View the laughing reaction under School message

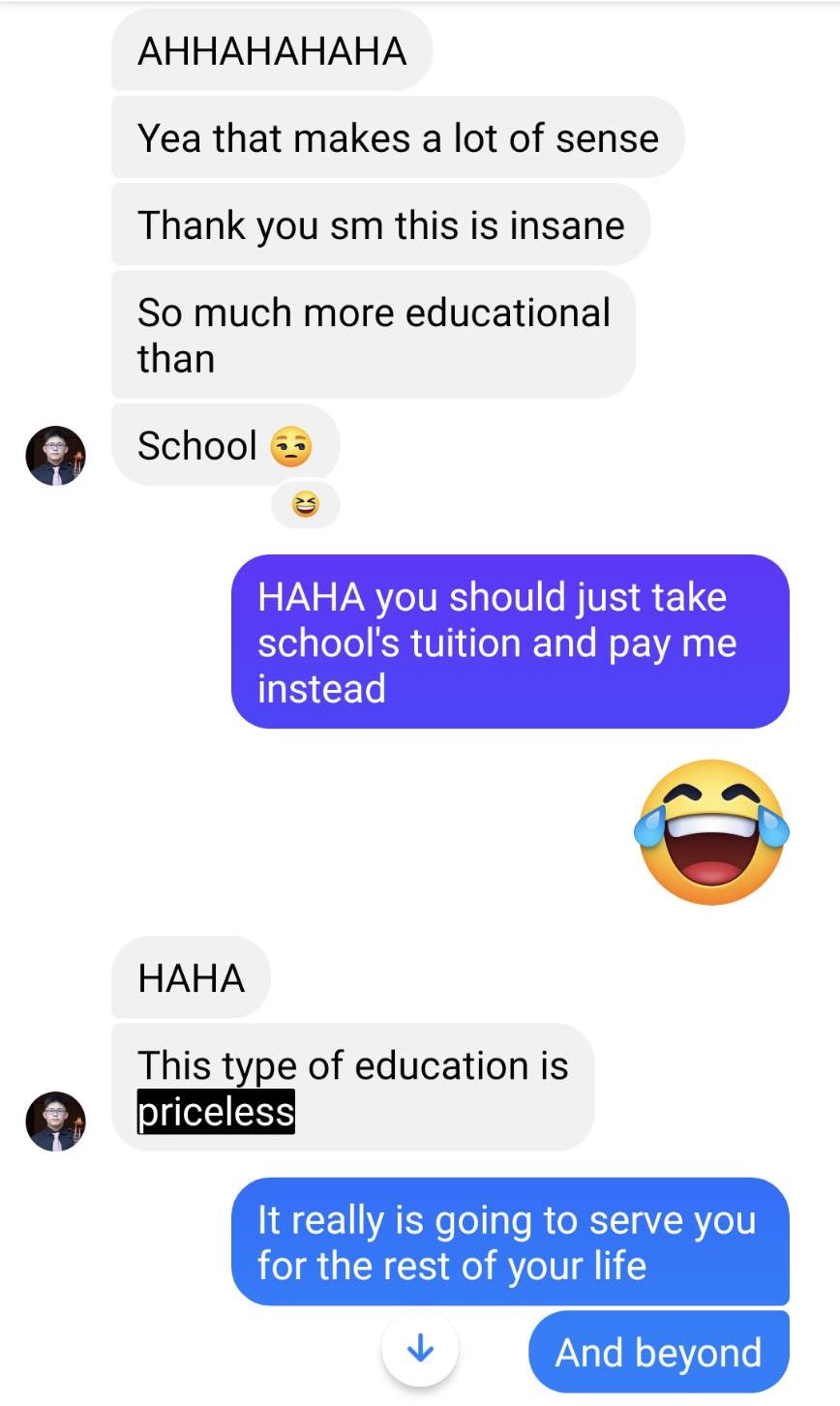click(305, 504)
